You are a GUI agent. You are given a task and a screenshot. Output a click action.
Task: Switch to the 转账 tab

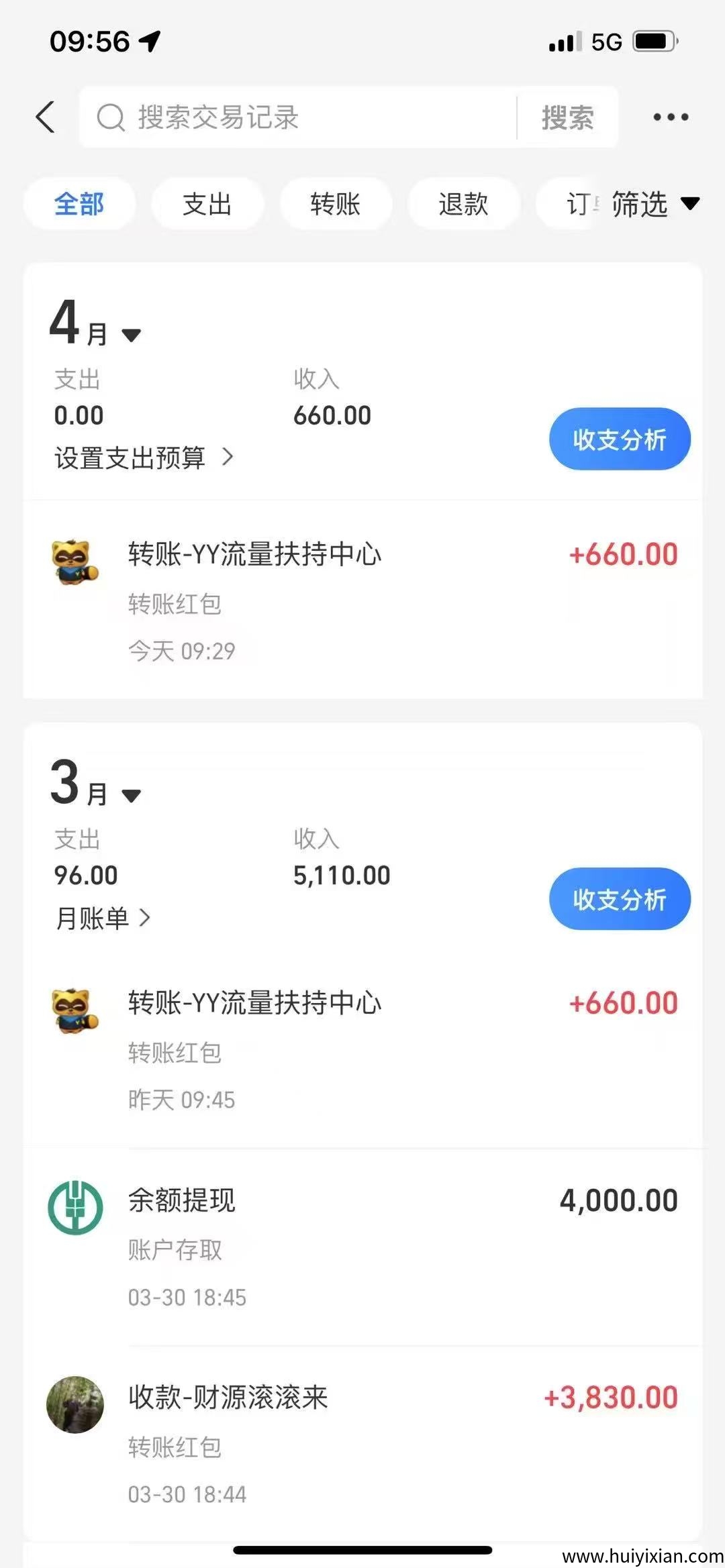coord(336,205)
